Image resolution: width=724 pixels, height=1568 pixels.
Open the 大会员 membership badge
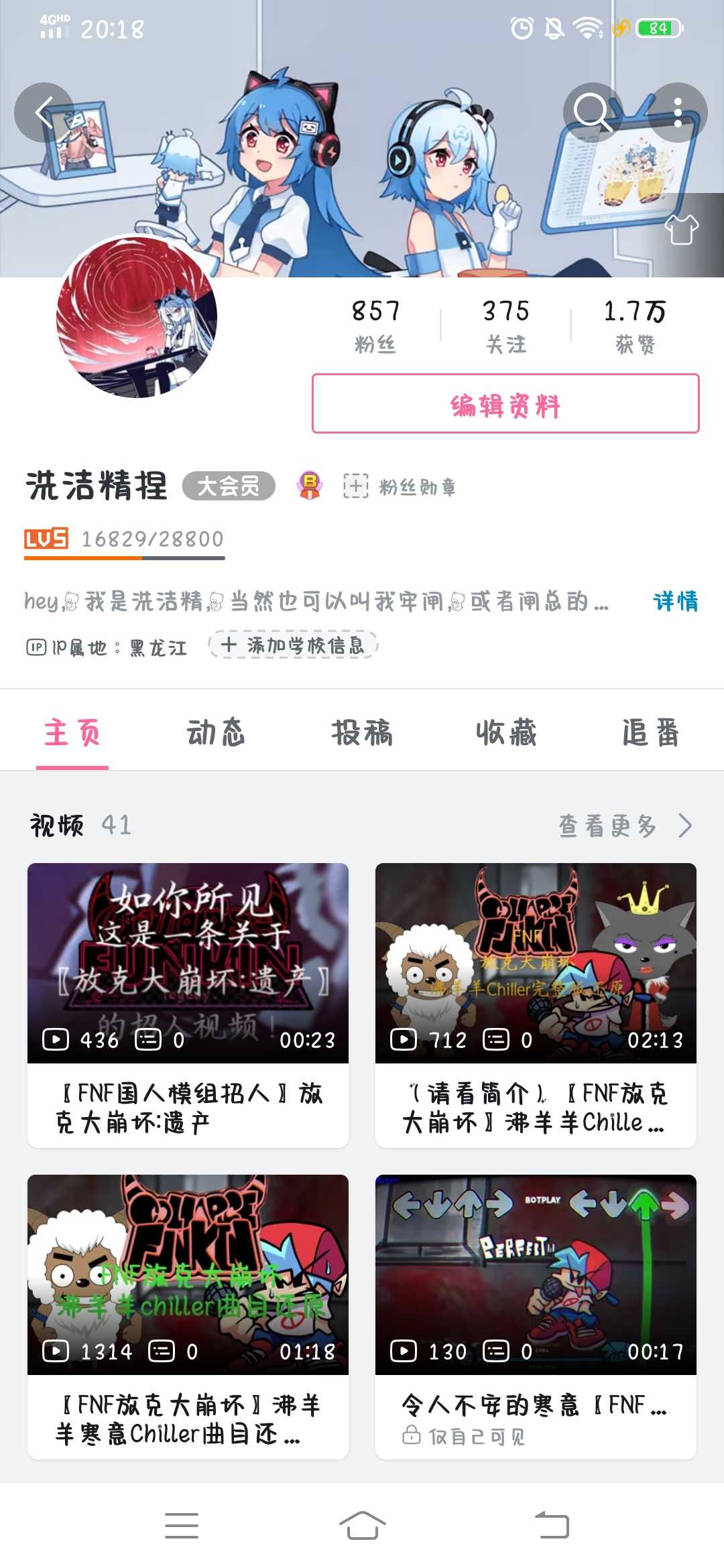(229, 486)
